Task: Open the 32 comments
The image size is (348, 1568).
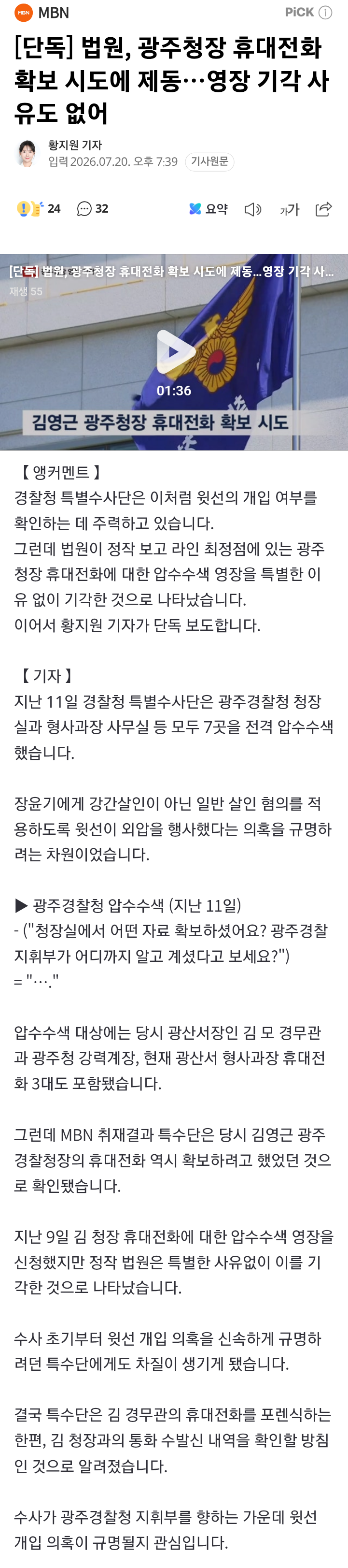Action: click(x=92, y=209)
